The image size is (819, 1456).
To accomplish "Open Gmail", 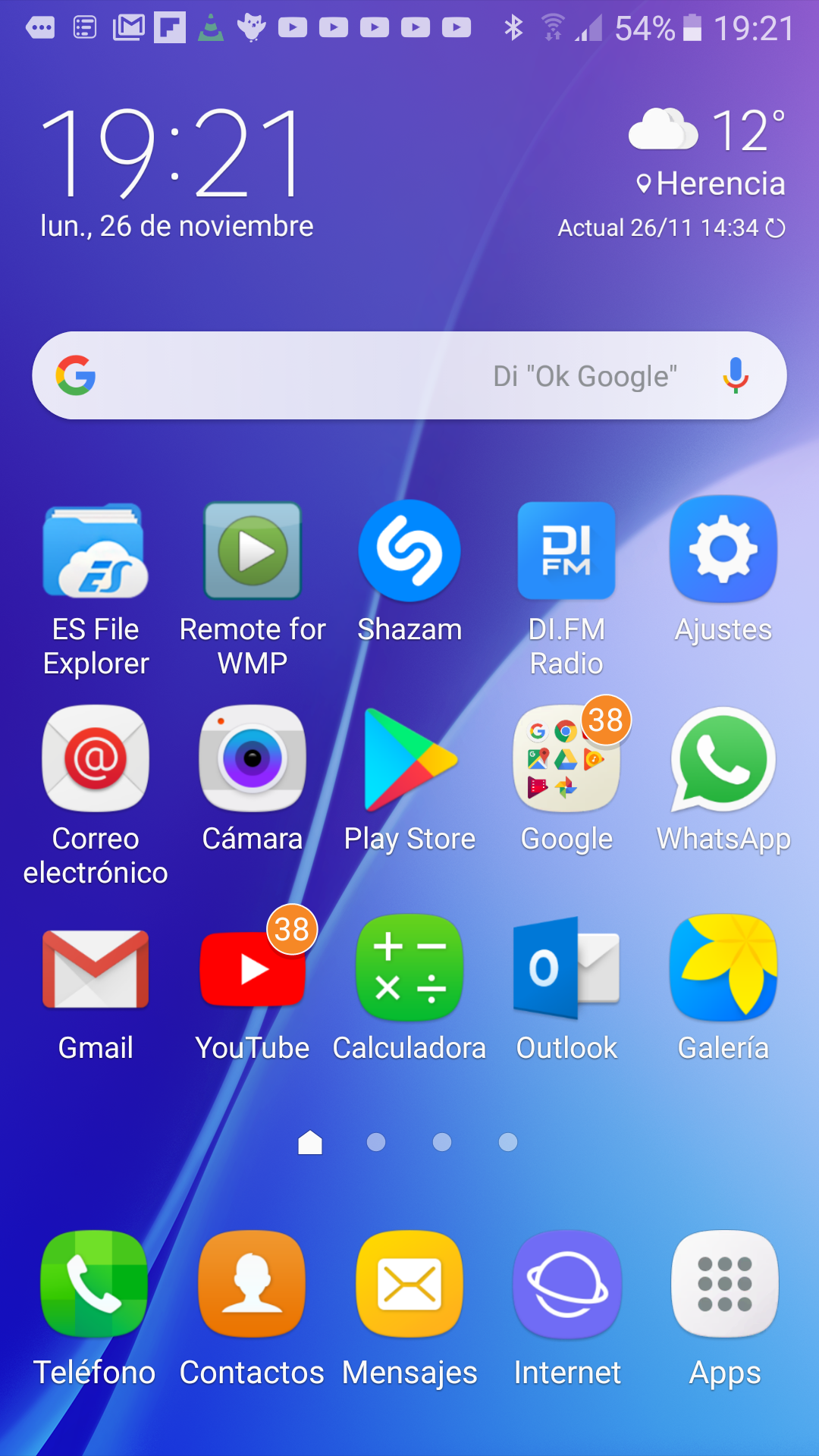I will click(x=96, y=969).
